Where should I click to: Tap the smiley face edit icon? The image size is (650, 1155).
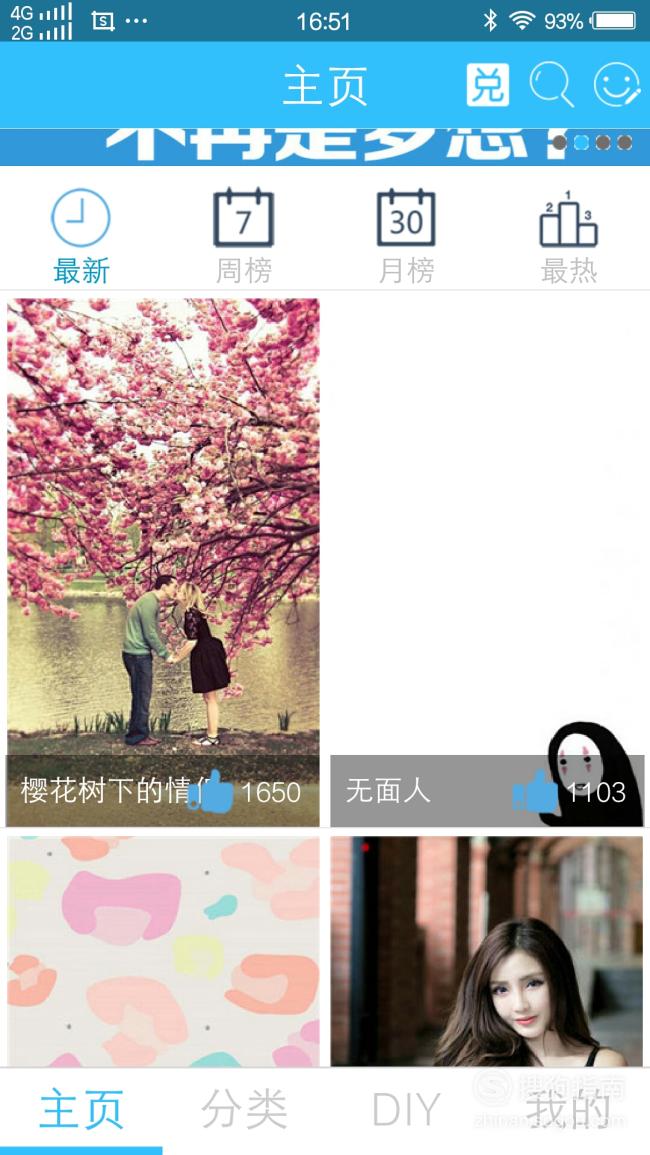(x=617, y=85)
